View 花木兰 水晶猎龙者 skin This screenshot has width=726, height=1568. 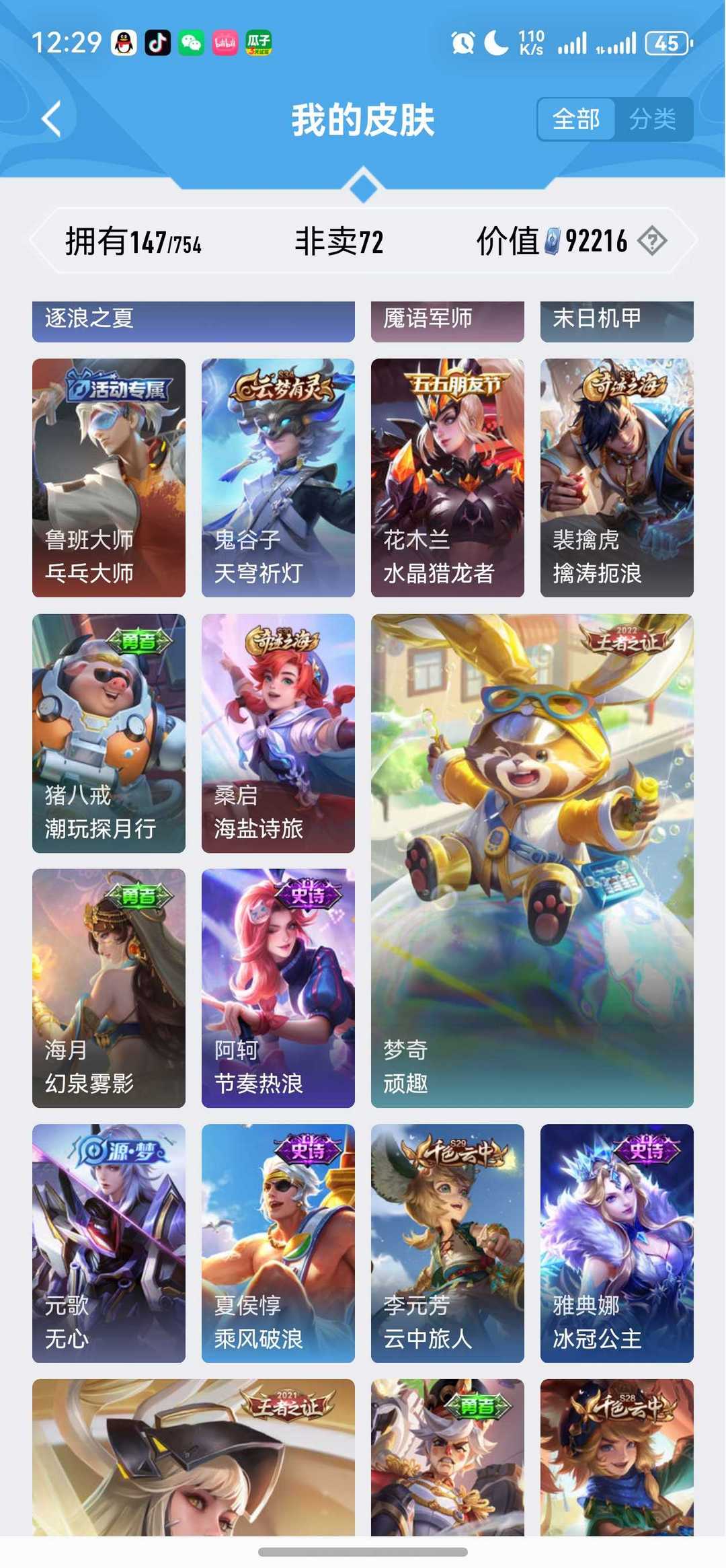(x=448, y=478)
